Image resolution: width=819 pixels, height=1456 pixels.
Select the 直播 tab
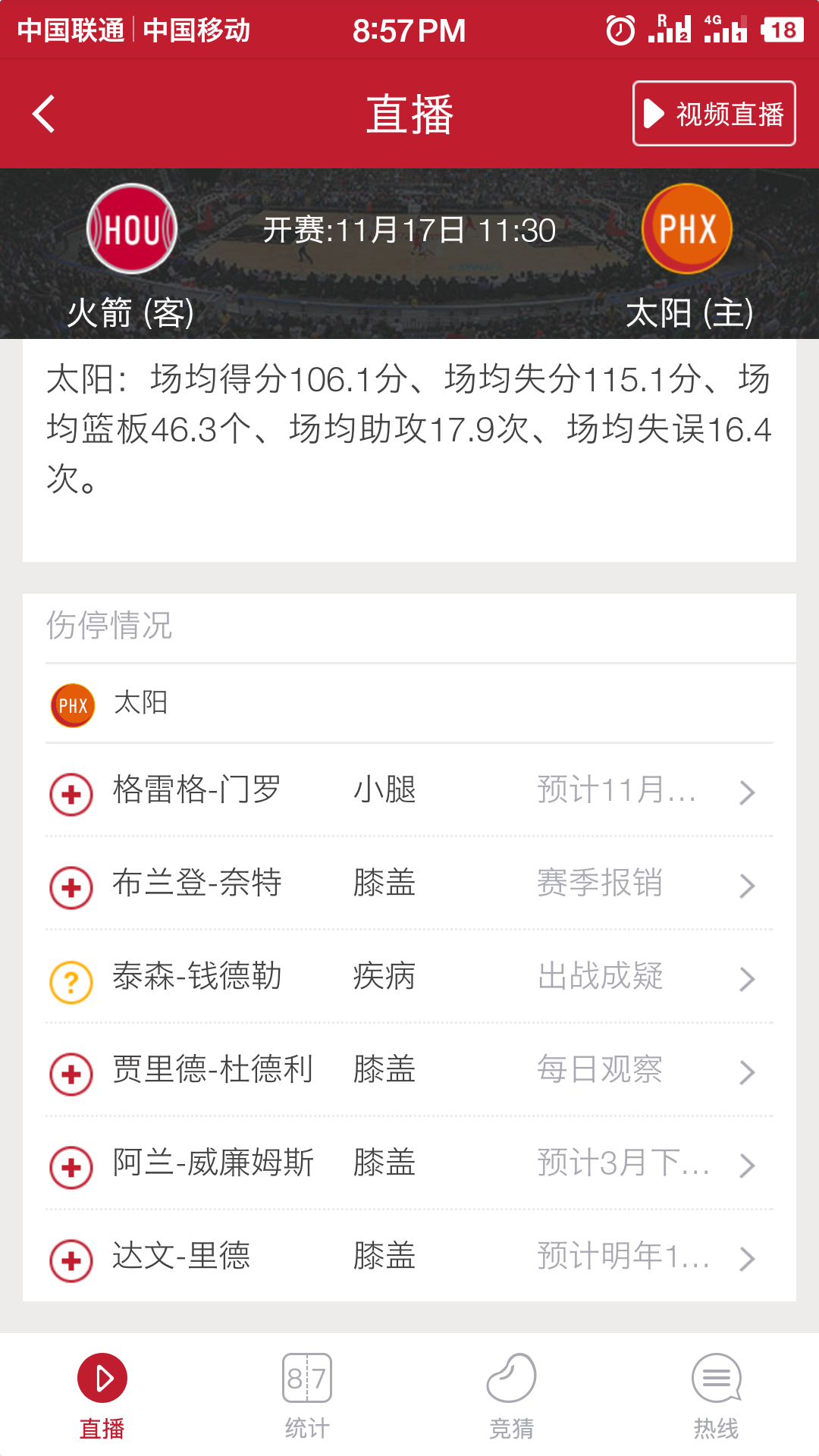[102, 1395]
